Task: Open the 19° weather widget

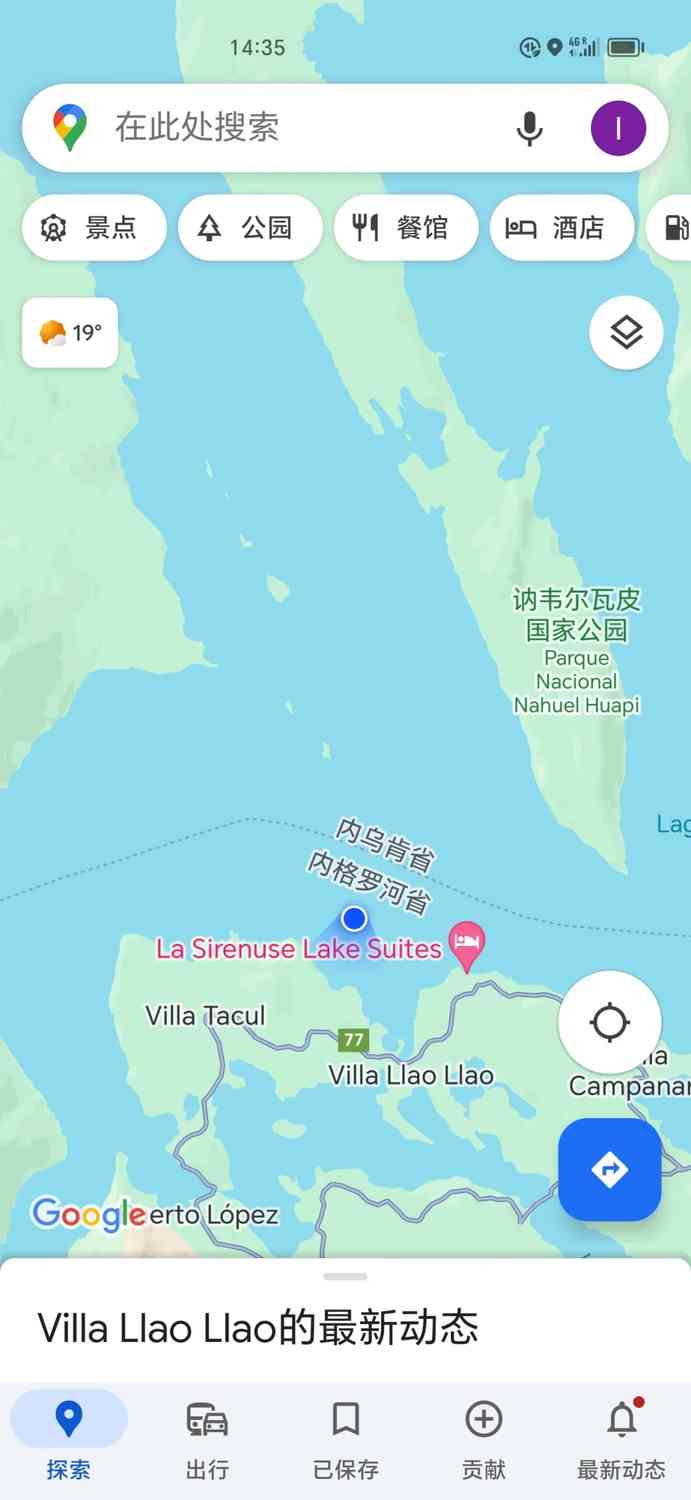Action: [70, 333]
